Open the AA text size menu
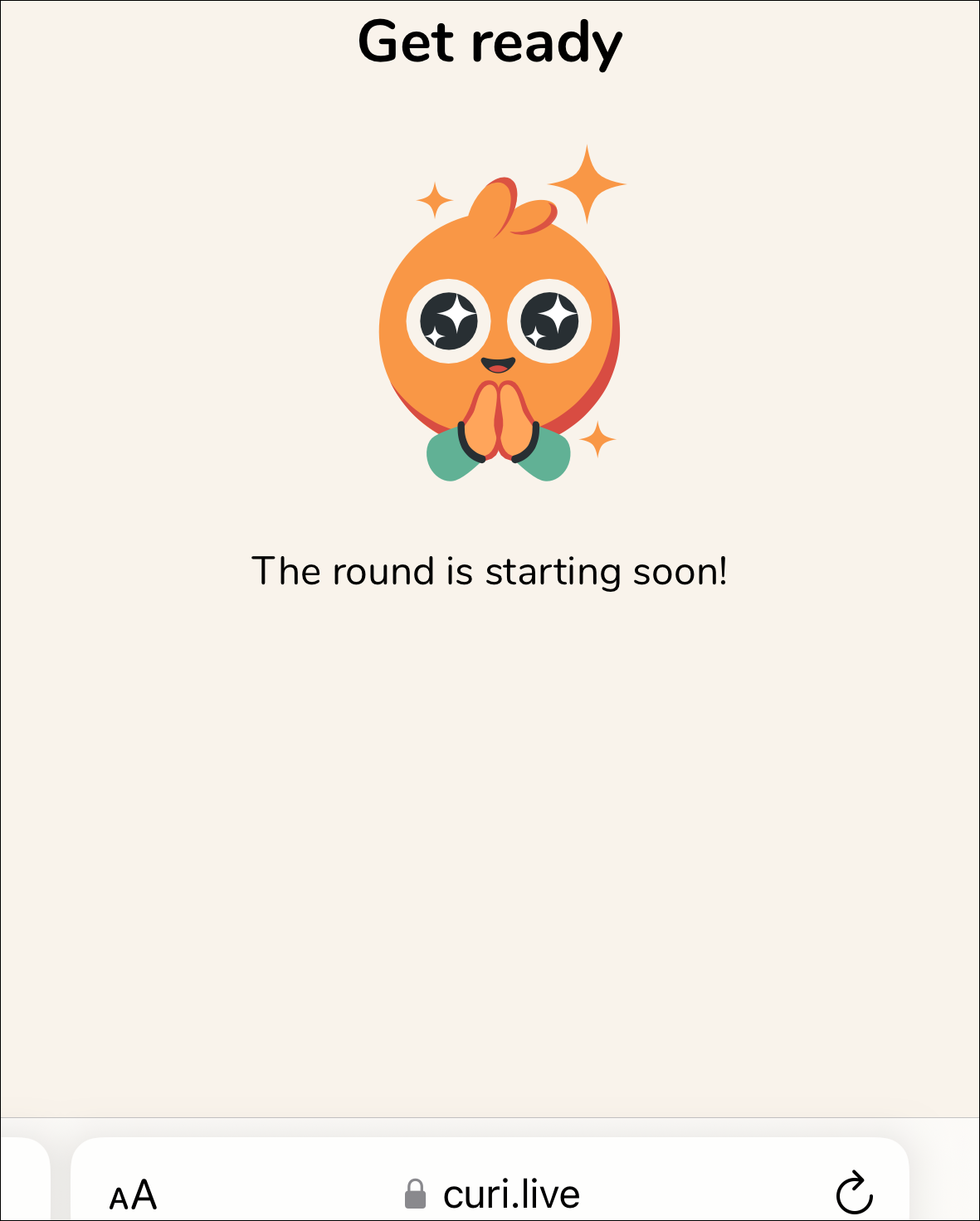980x1221 pixels. 133,1195
